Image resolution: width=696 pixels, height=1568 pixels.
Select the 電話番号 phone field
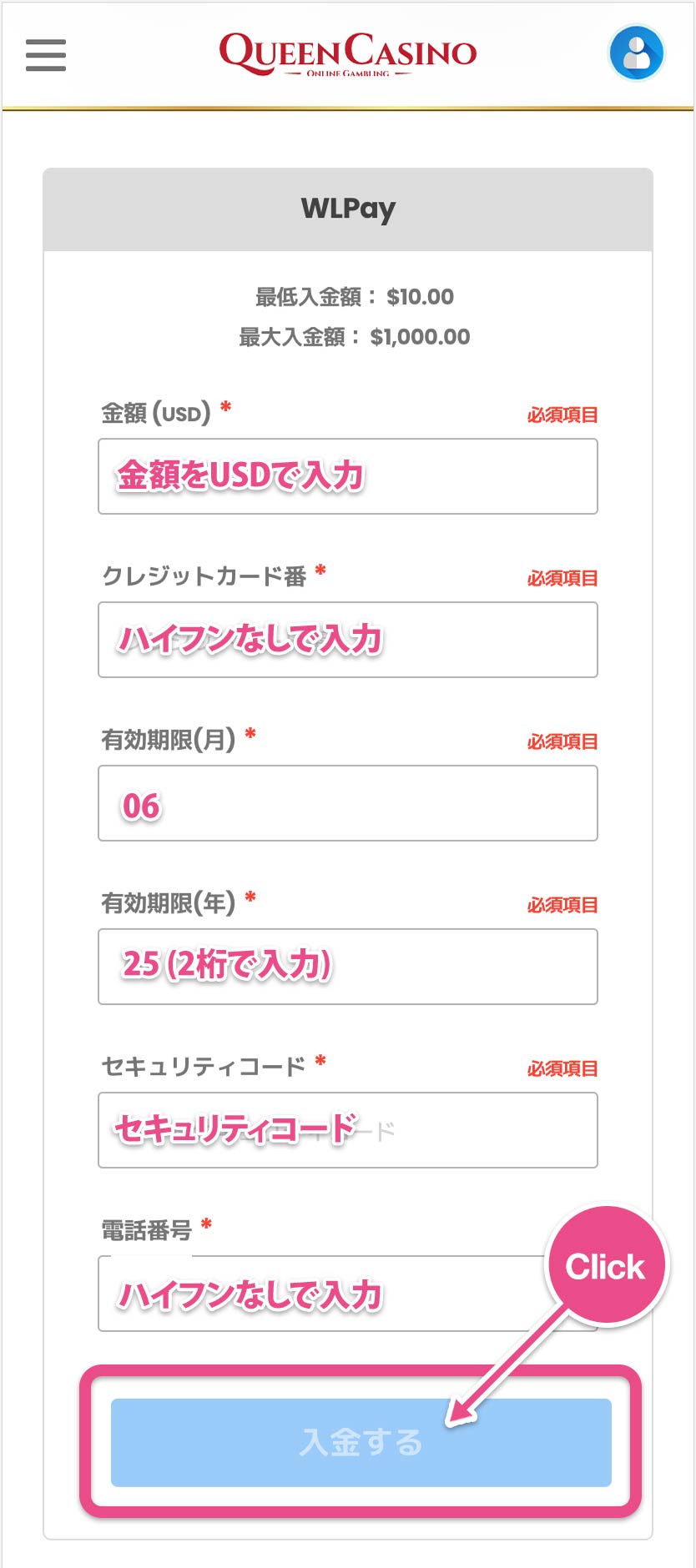tap(348, 1294)
